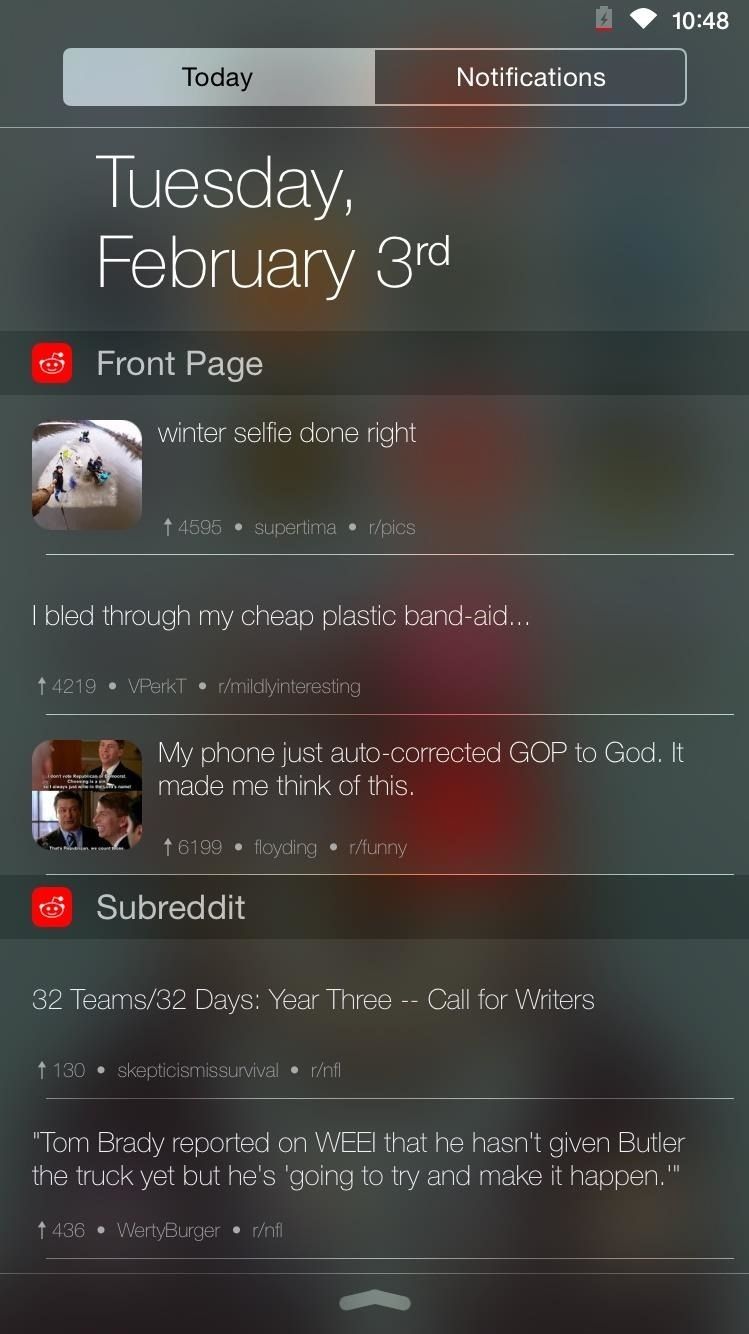The width and height of the screenshot is (749, 1334).
Task: Open the '32 Teams/32 Days' post
Action: pos(313,999)
